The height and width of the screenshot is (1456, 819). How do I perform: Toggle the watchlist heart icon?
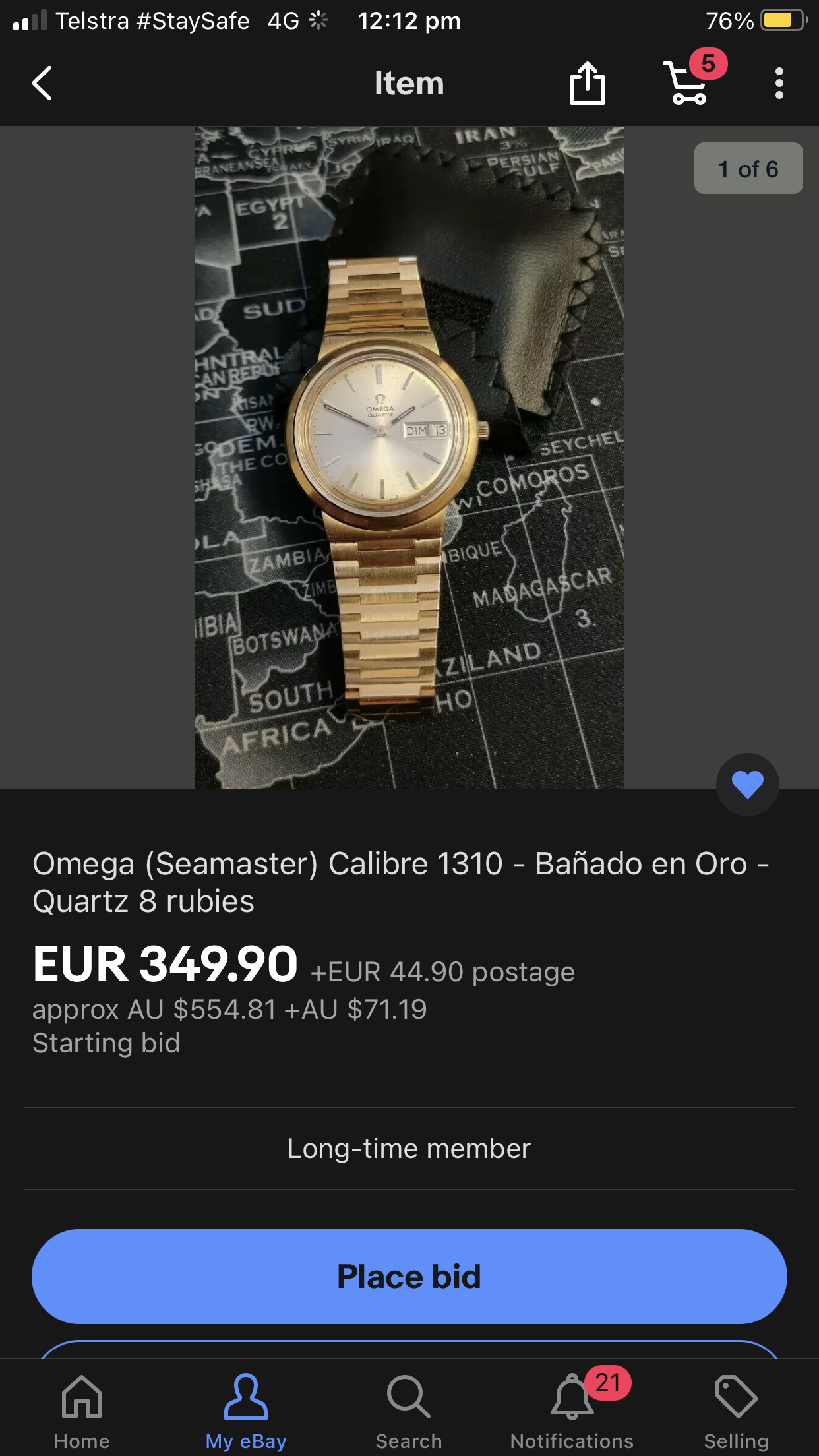click(x=747, y=784)
